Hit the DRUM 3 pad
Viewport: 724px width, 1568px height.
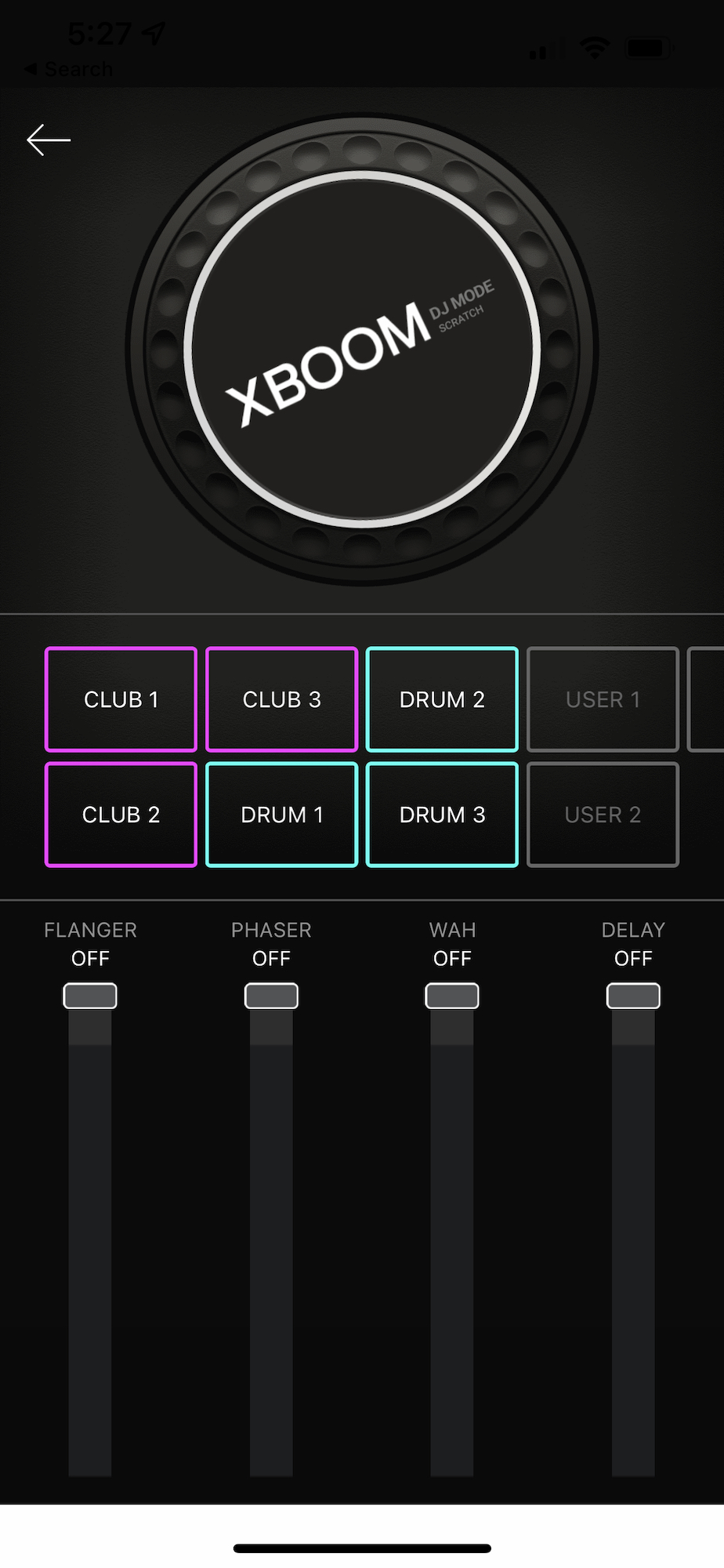(x=442, y=815)
